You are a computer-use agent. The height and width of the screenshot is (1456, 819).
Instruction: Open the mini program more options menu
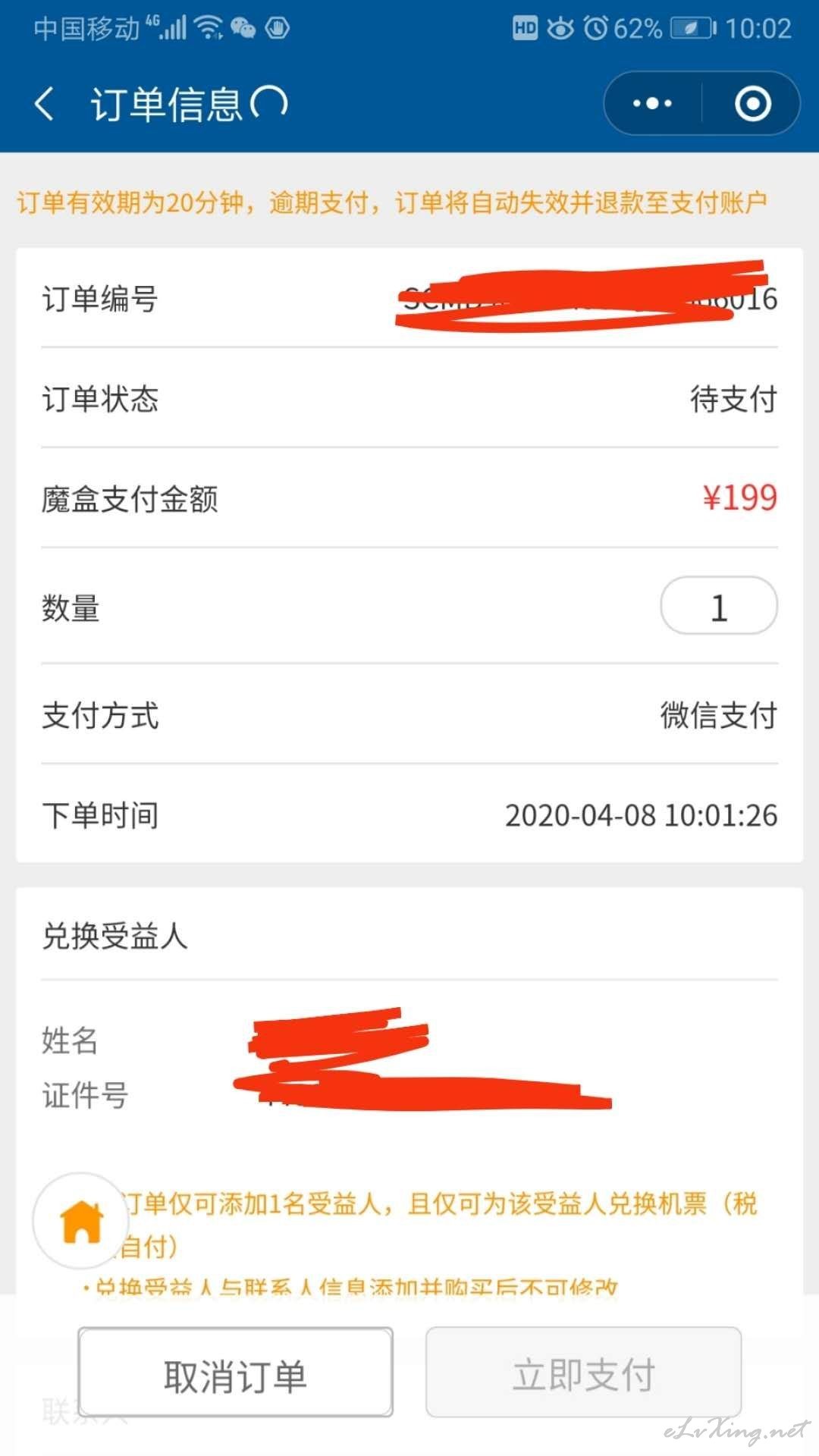[652, 103]
